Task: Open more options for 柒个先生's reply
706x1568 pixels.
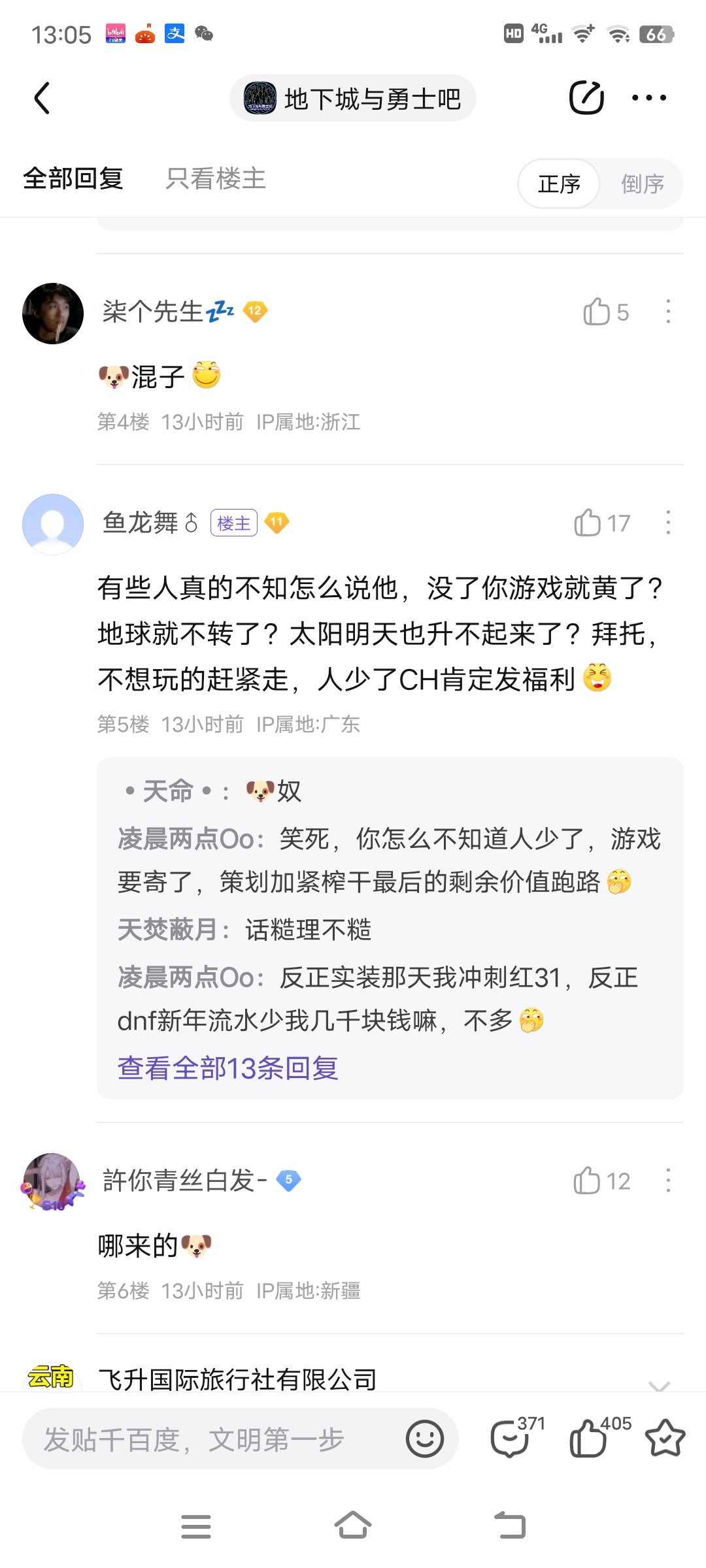Action: click(x=667, y=312)
